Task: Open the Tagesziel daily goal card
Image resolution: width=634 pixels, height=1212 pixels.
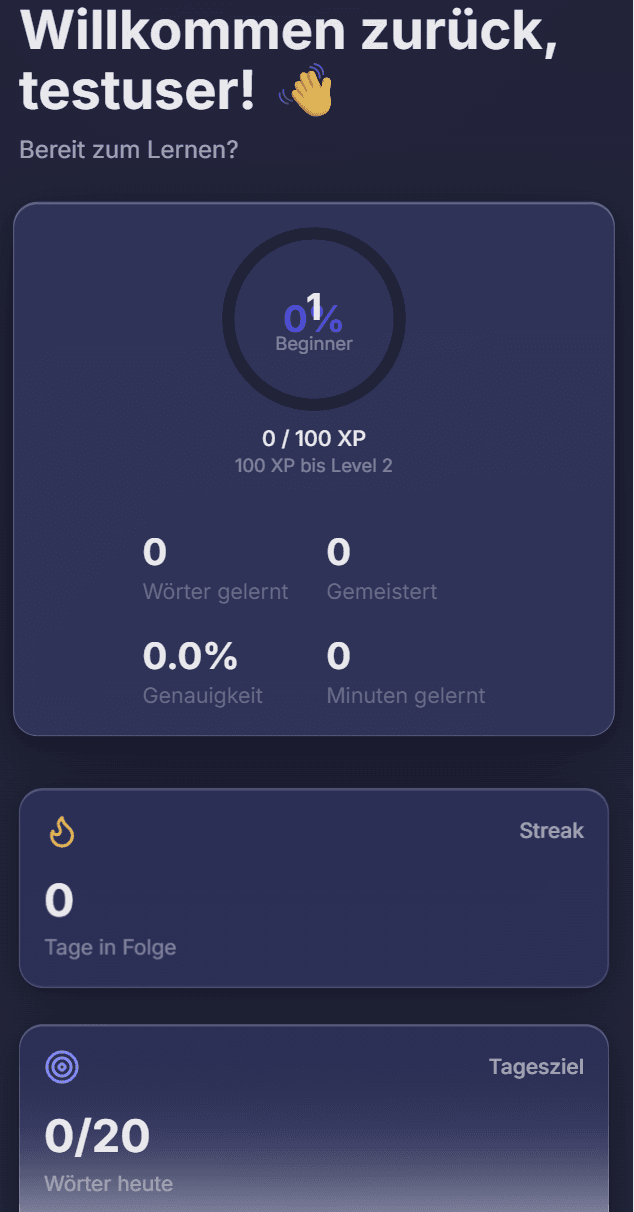Action: [x=313, y=1120]
